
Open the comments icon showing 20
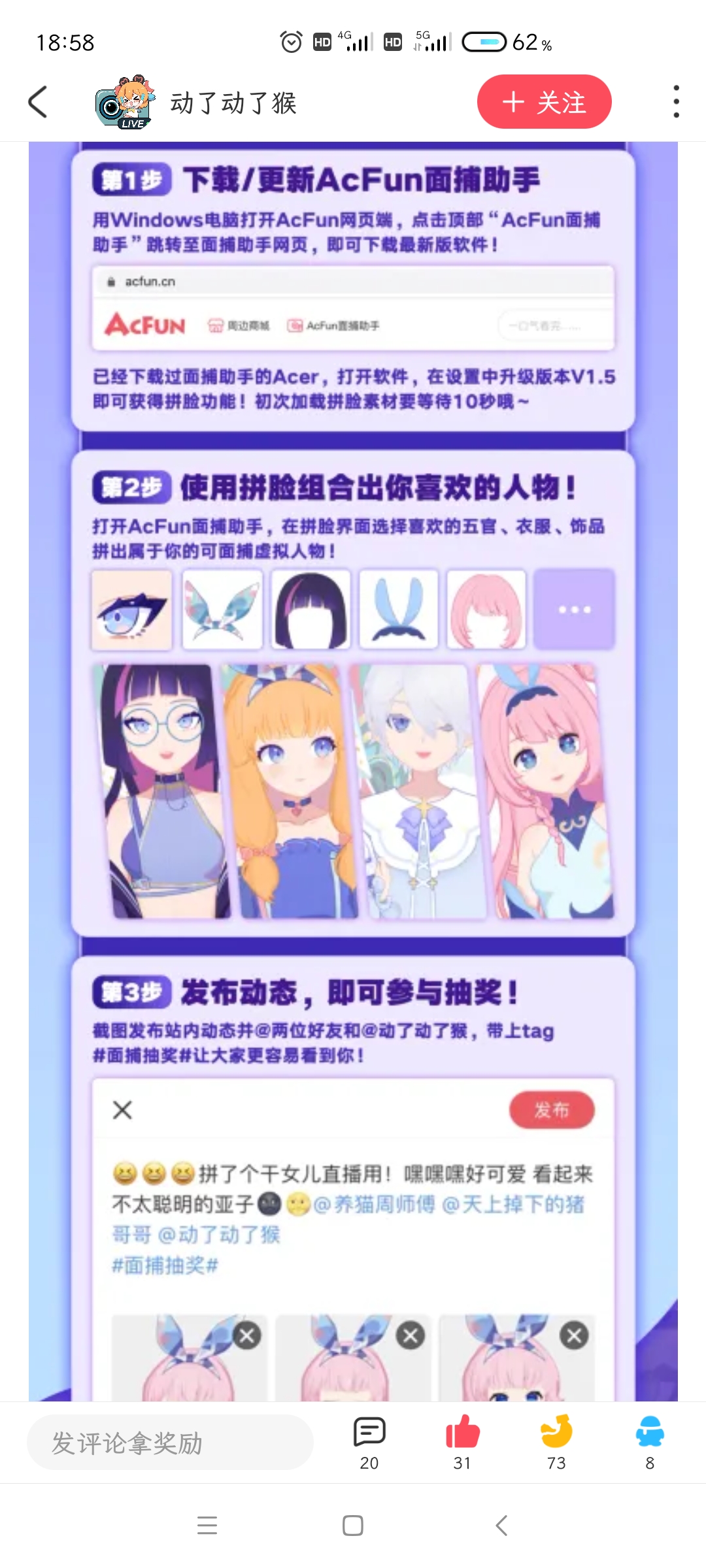point(369,1432)
